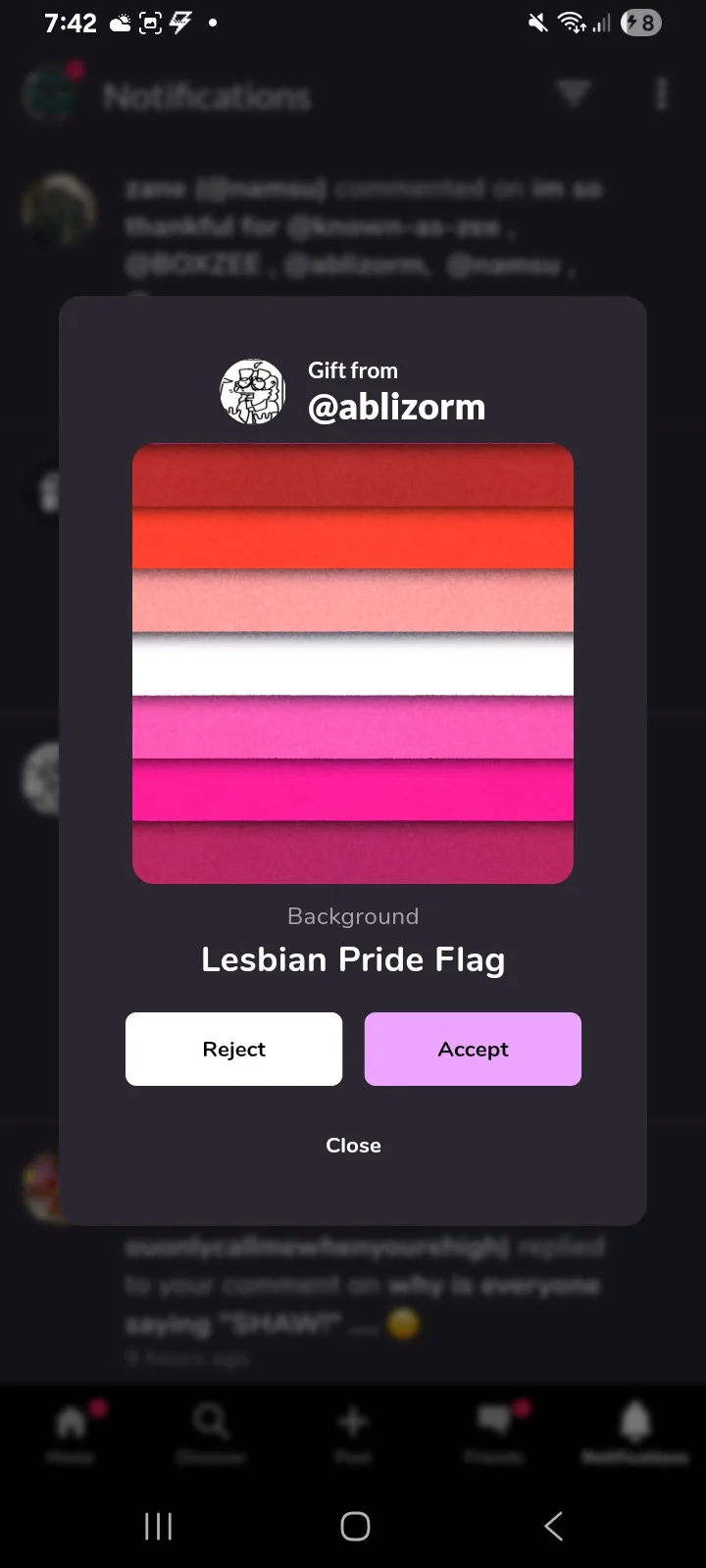Close the gift dialog
The width and height of the screenshot is (706, 1568).
click(x=353, y=1145)
